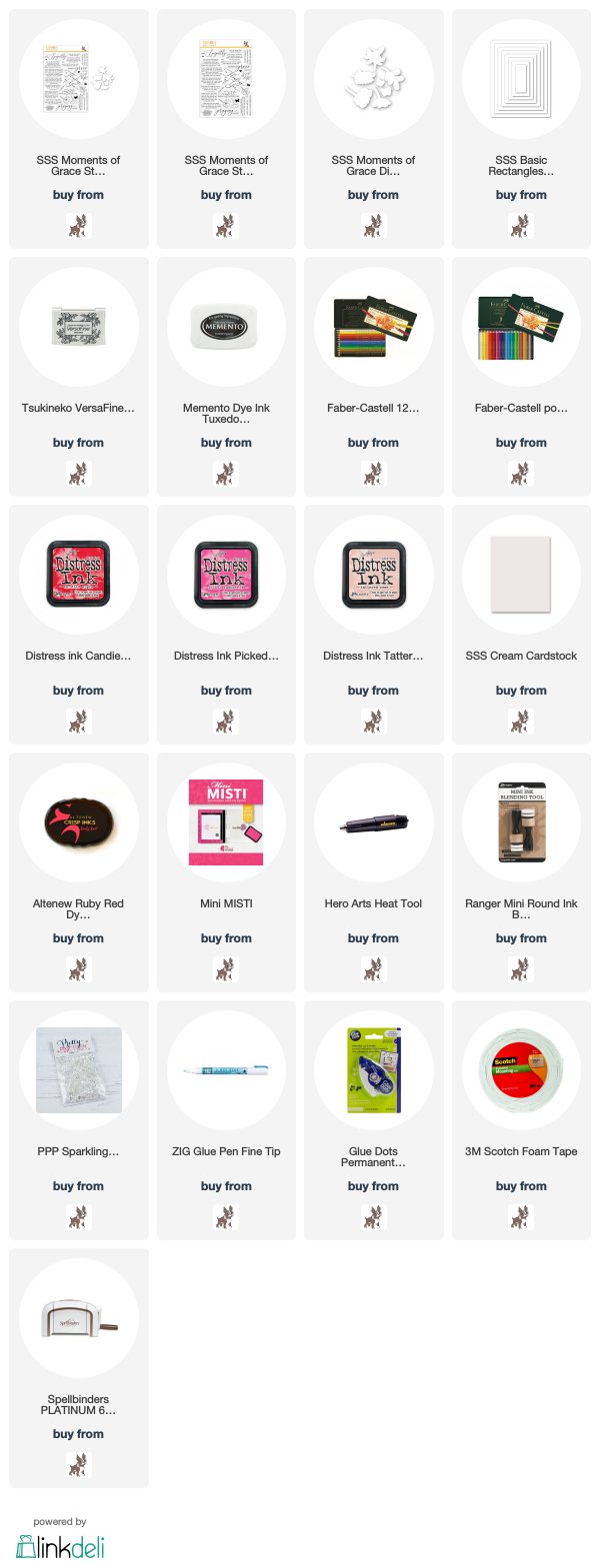Image resolution: width=600 pixels, height=1568 pixels.
Task: Open the Tsukineko VersaFine ink product
Action: tap(78, 326)
